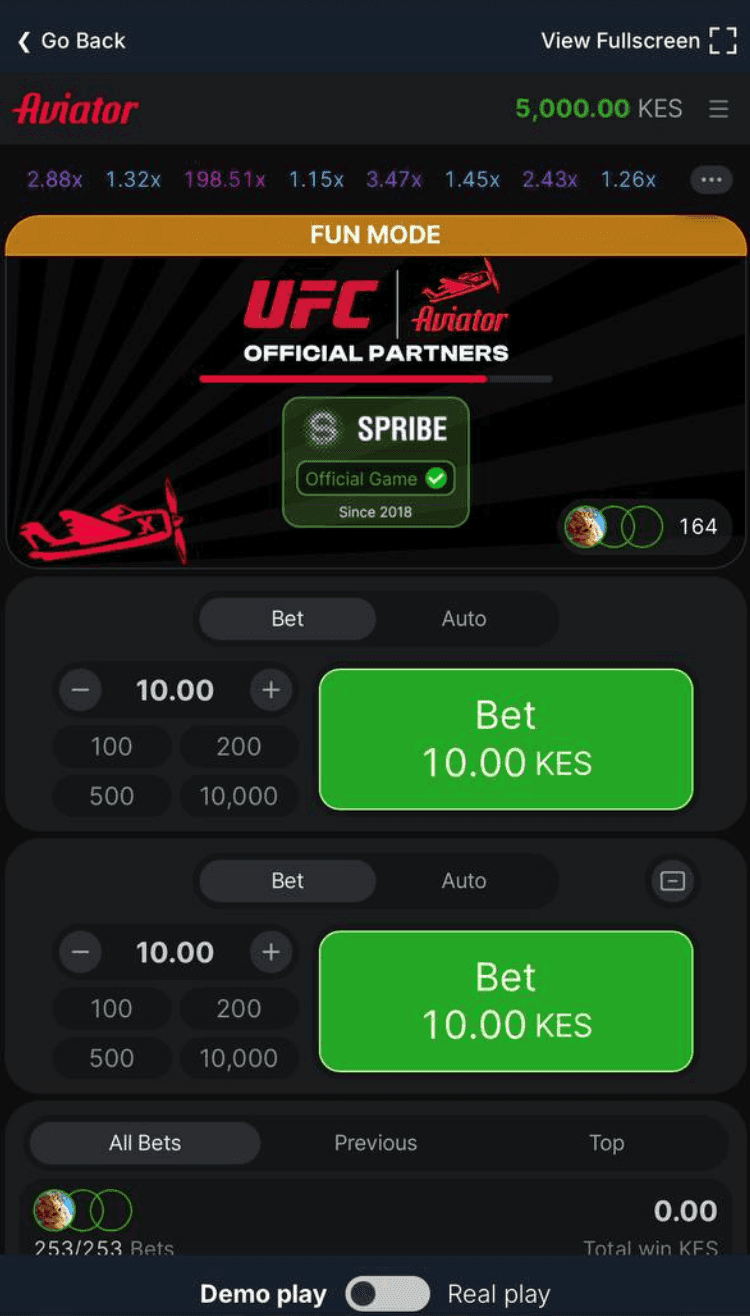Show the Previous bets tab
This screenshot has width=750, height=1316.
click(375, 1143)
